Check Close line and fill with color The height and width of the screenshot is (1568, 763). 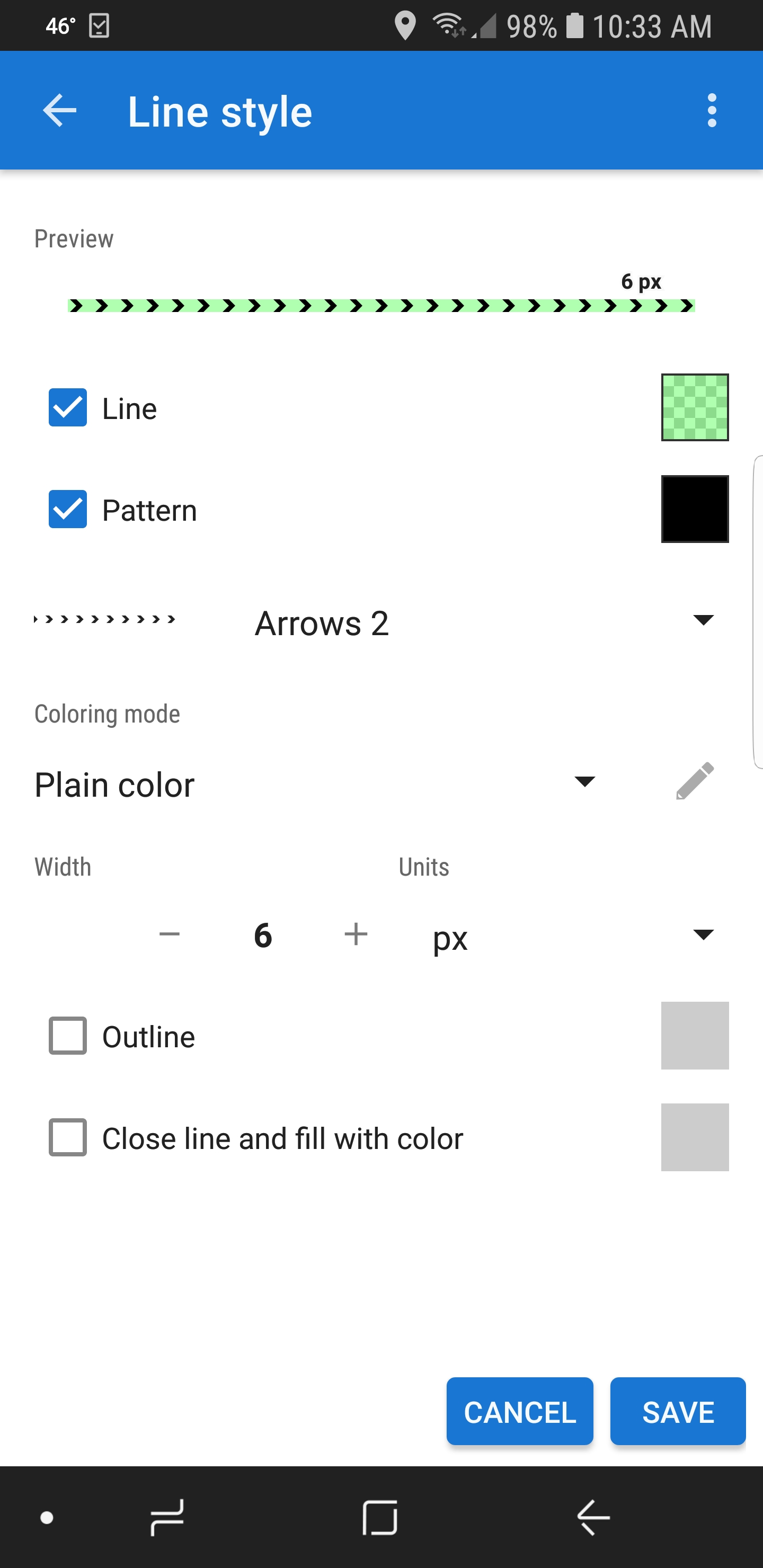coord(68,1137)
